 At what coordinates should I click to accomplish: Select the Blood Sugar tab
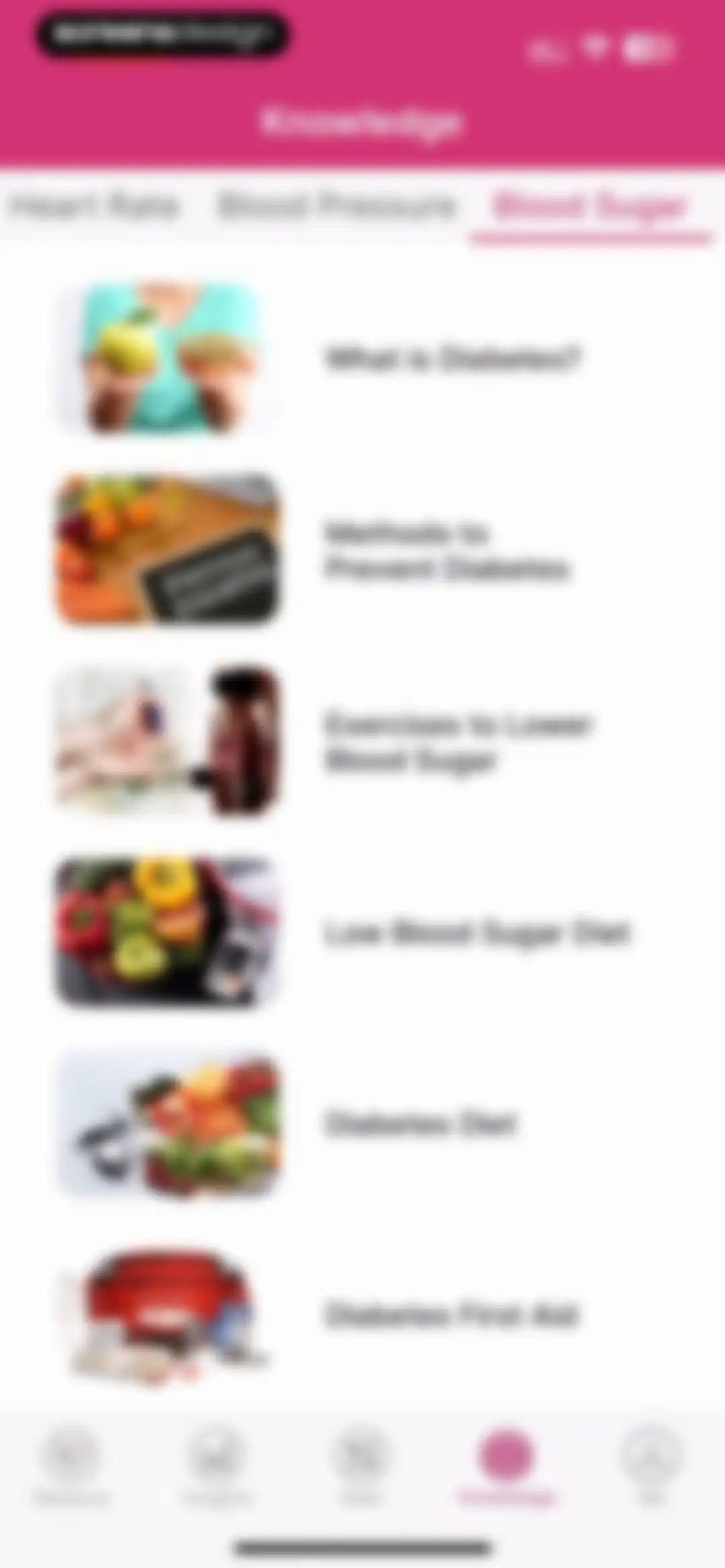pos(590,207)
